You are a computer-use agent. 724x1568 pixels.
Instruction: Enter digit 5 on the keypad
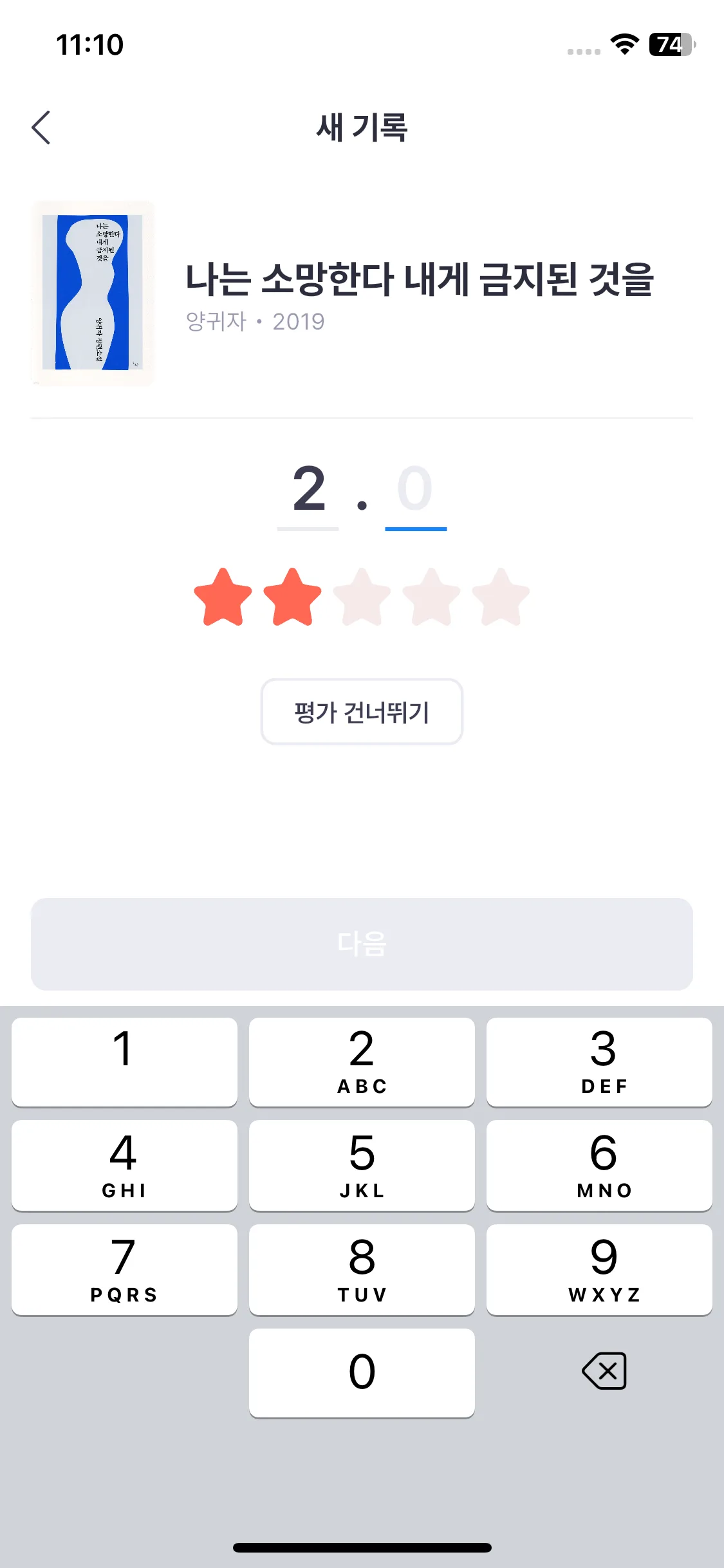pyautogui.click(x=362, y=1165)
